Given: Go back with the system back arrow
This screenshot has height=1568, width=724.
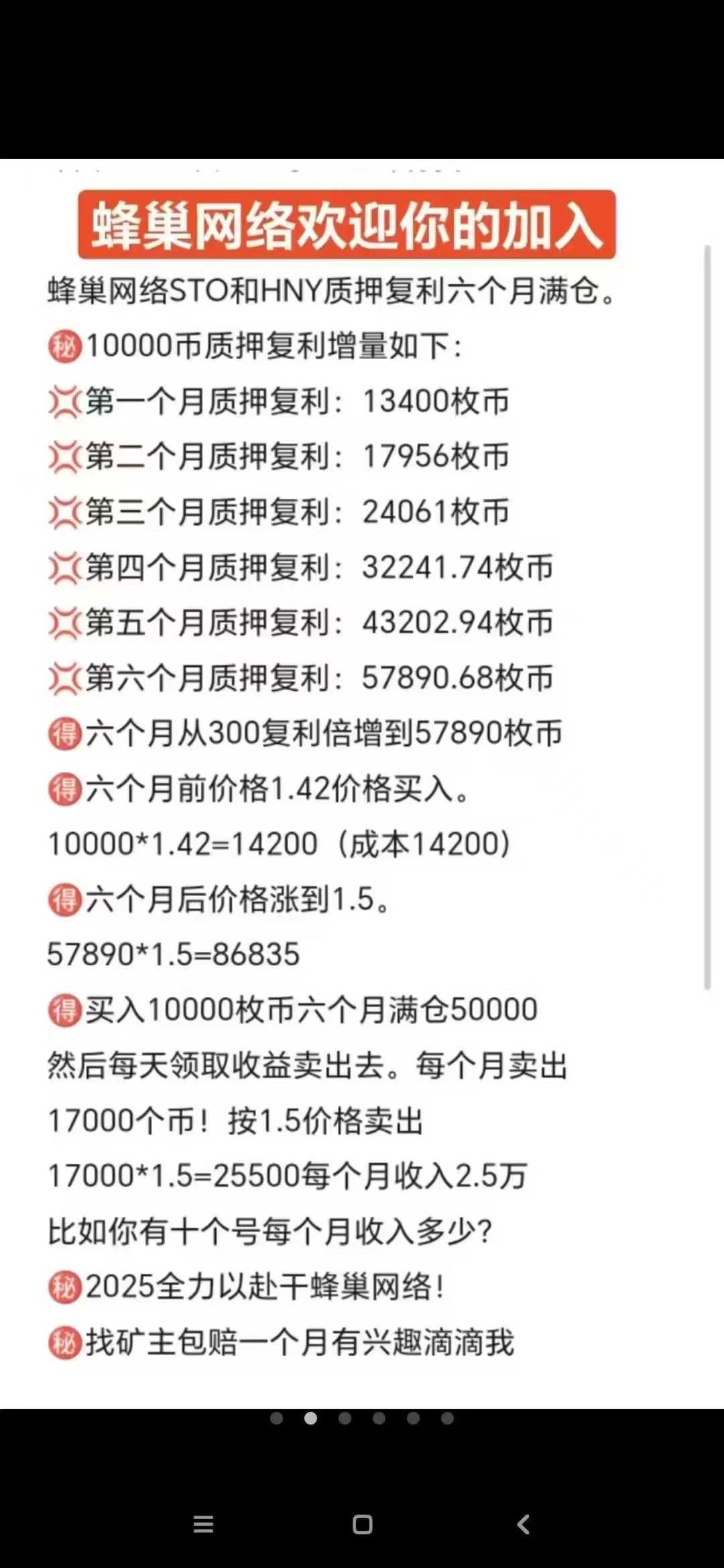Looking at the screenshot, I should 524,1524.
